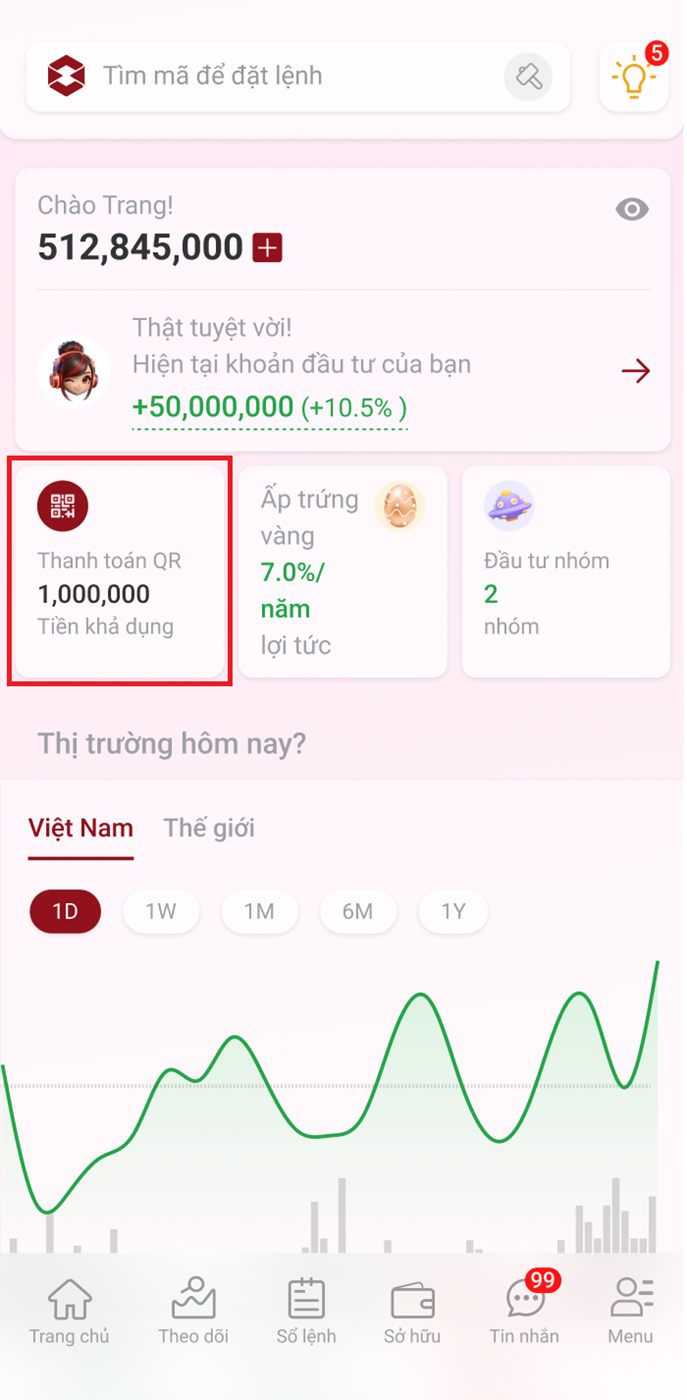Select the 6M chart range
The height and width of the screenshot is (1400, 687).
click(x=357, y=911)
